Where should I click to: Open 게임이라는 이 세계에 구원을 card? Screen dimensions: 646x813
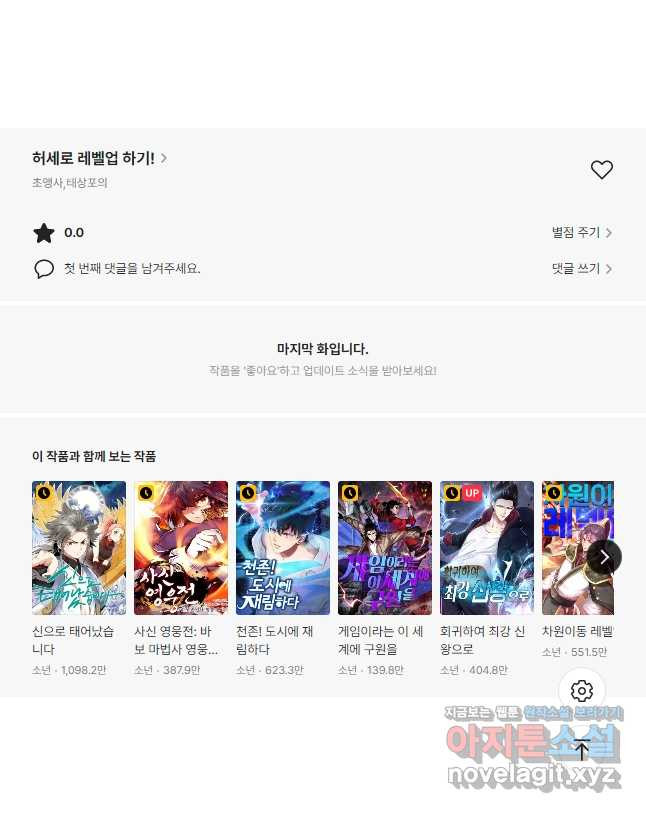(x=385, y=548)
